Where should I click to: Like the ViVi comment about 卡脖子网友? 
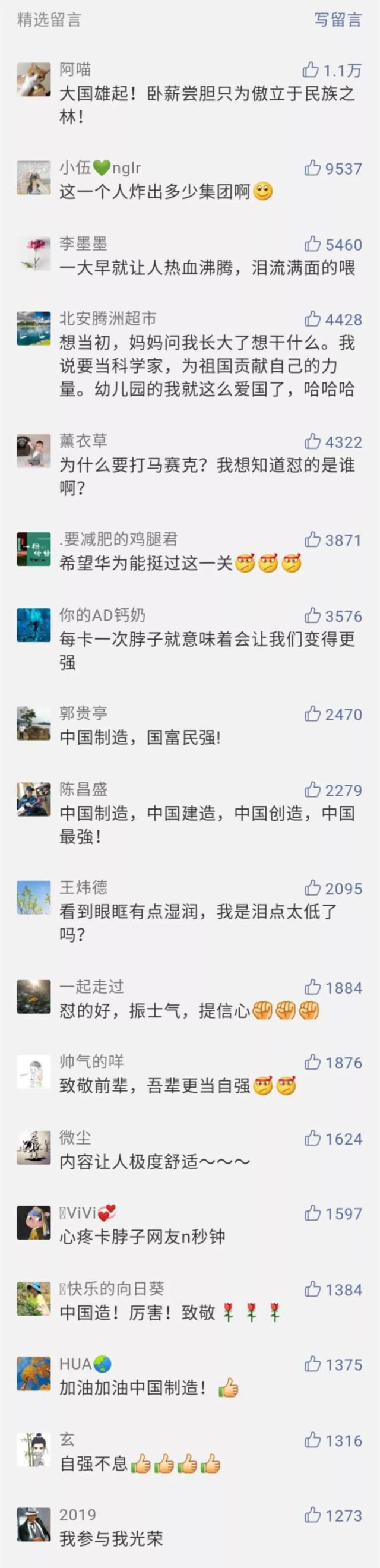click(313, 1213)
